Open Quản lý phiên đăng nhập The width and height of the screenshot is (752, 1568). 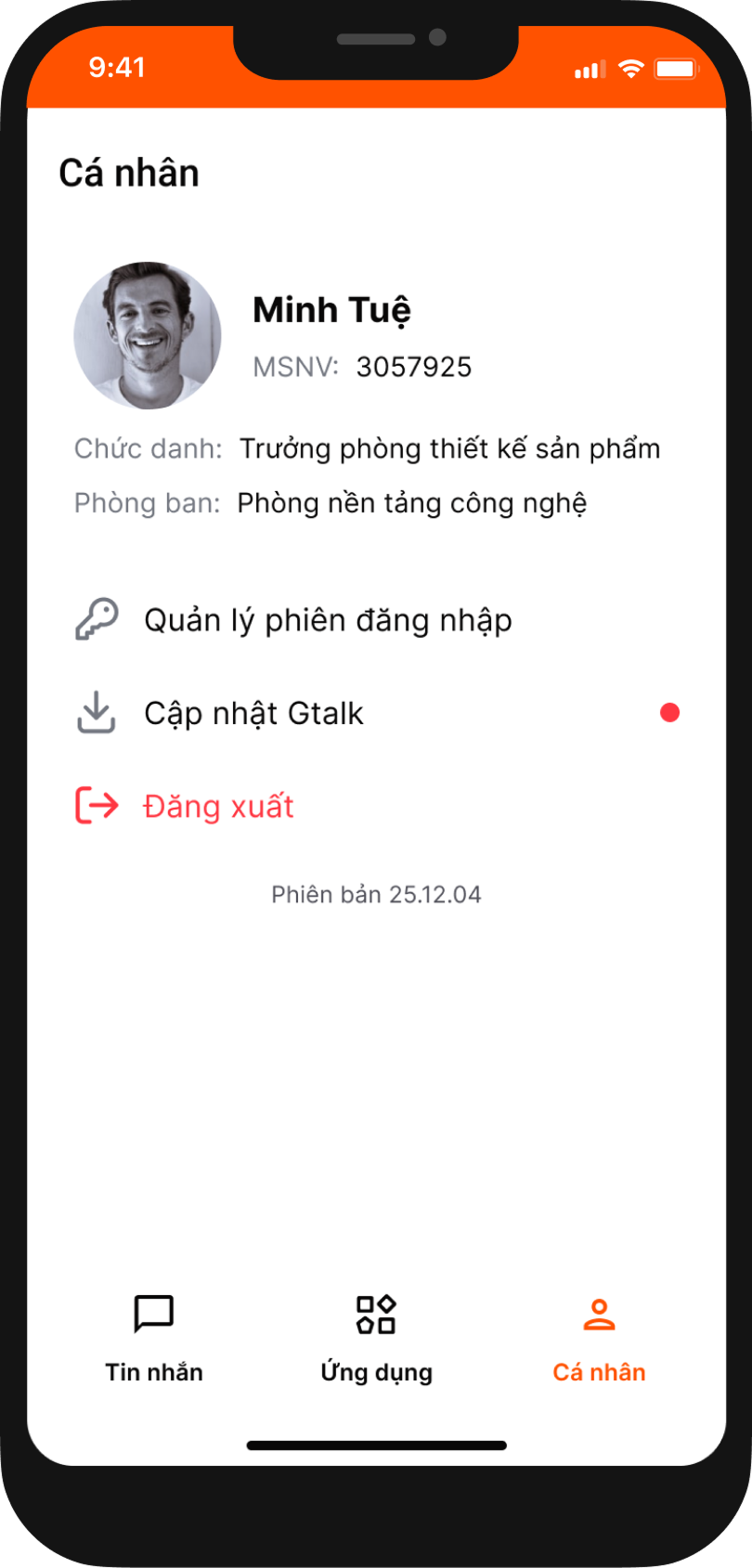pyautogui.click(x=327, y=620)
